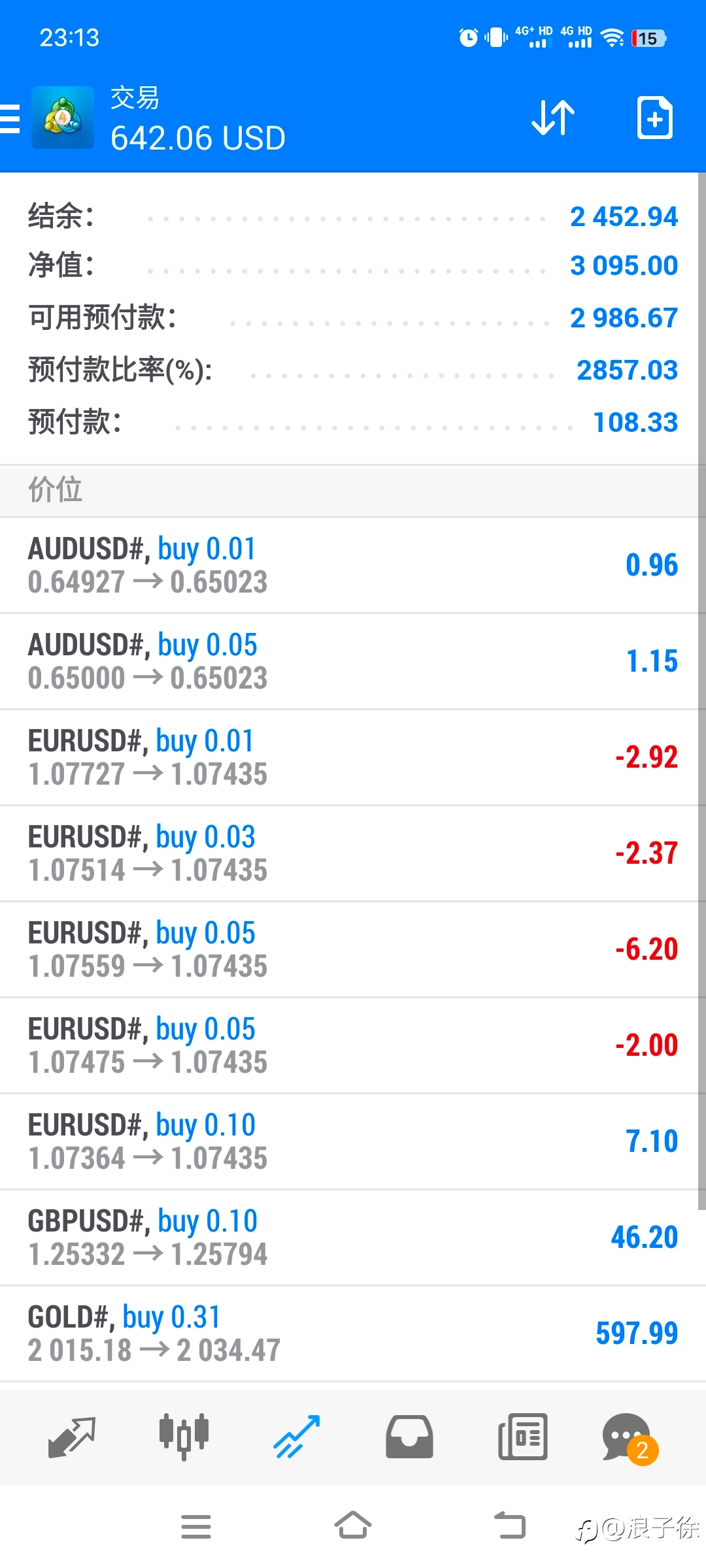Create a new order
Image resolution: width=706 pixels, height=1568 pixels.
pos(654,118)
